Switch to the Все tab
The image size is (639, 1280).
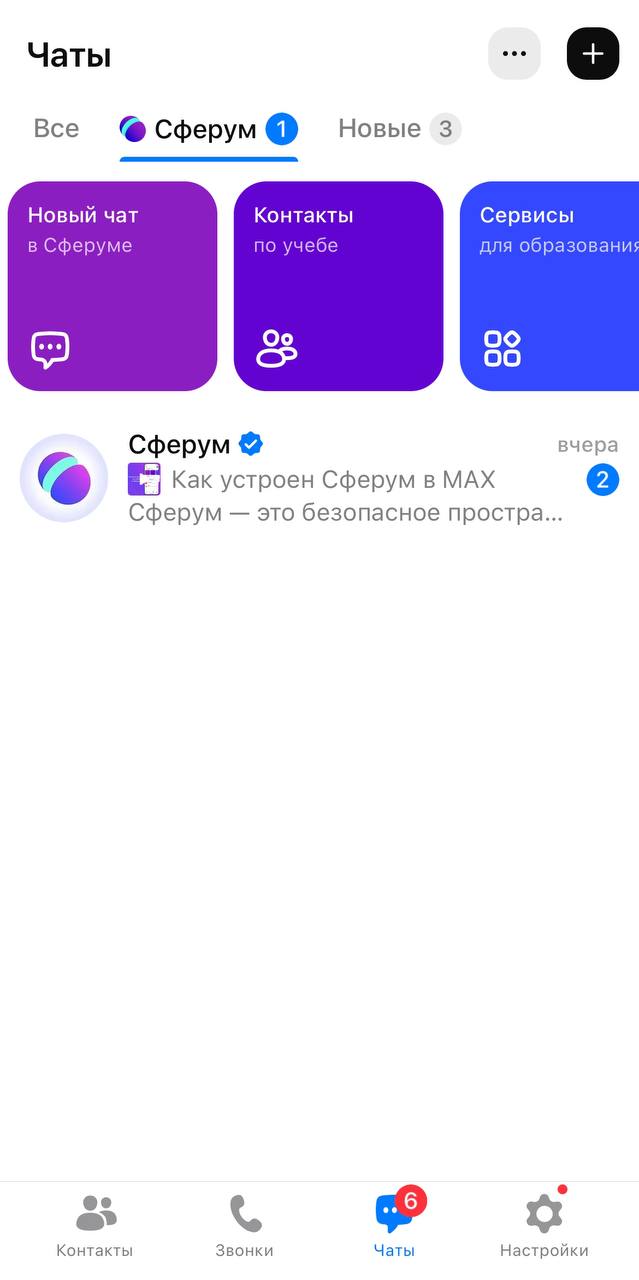56,129
